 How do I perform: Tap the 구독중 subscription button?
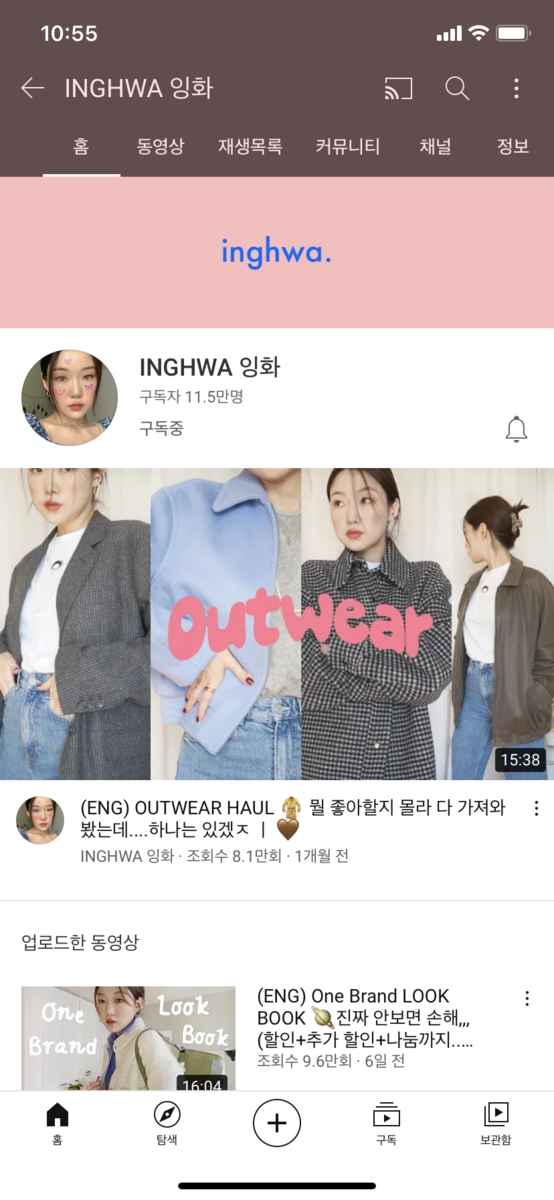pyautogui.click(x=161, y=428)
